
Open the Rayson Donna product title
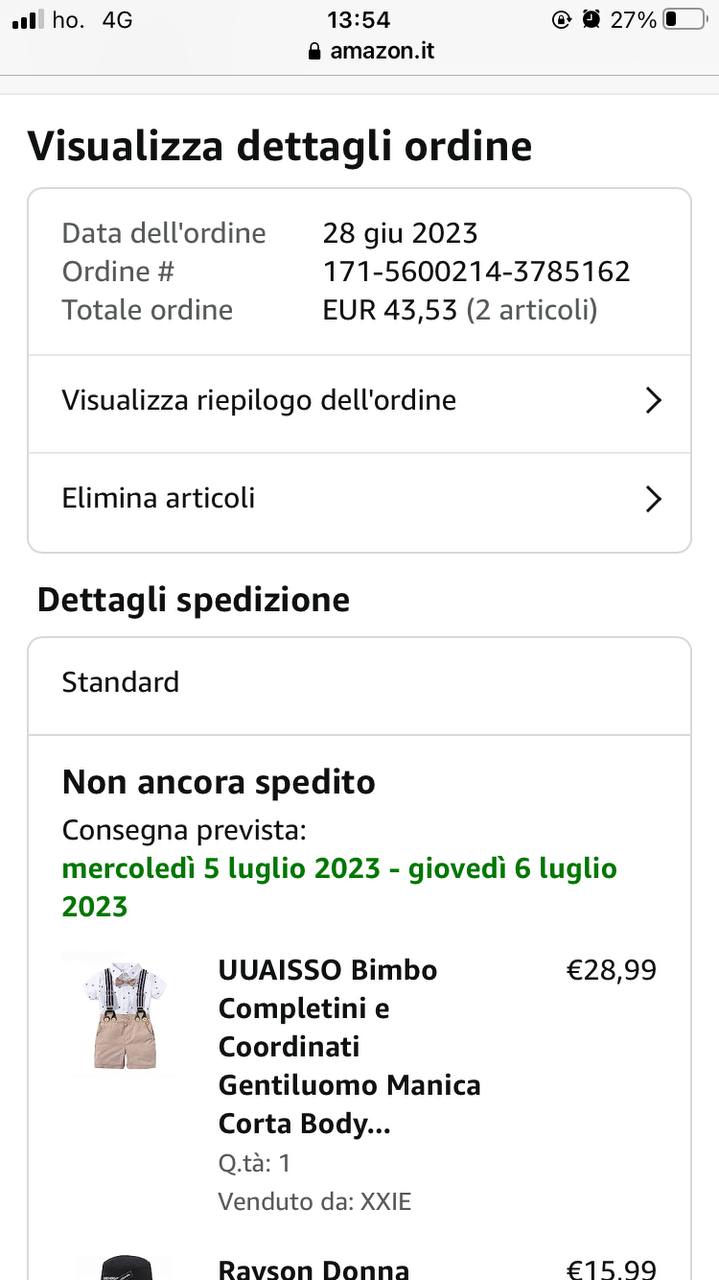(314, 1268)
